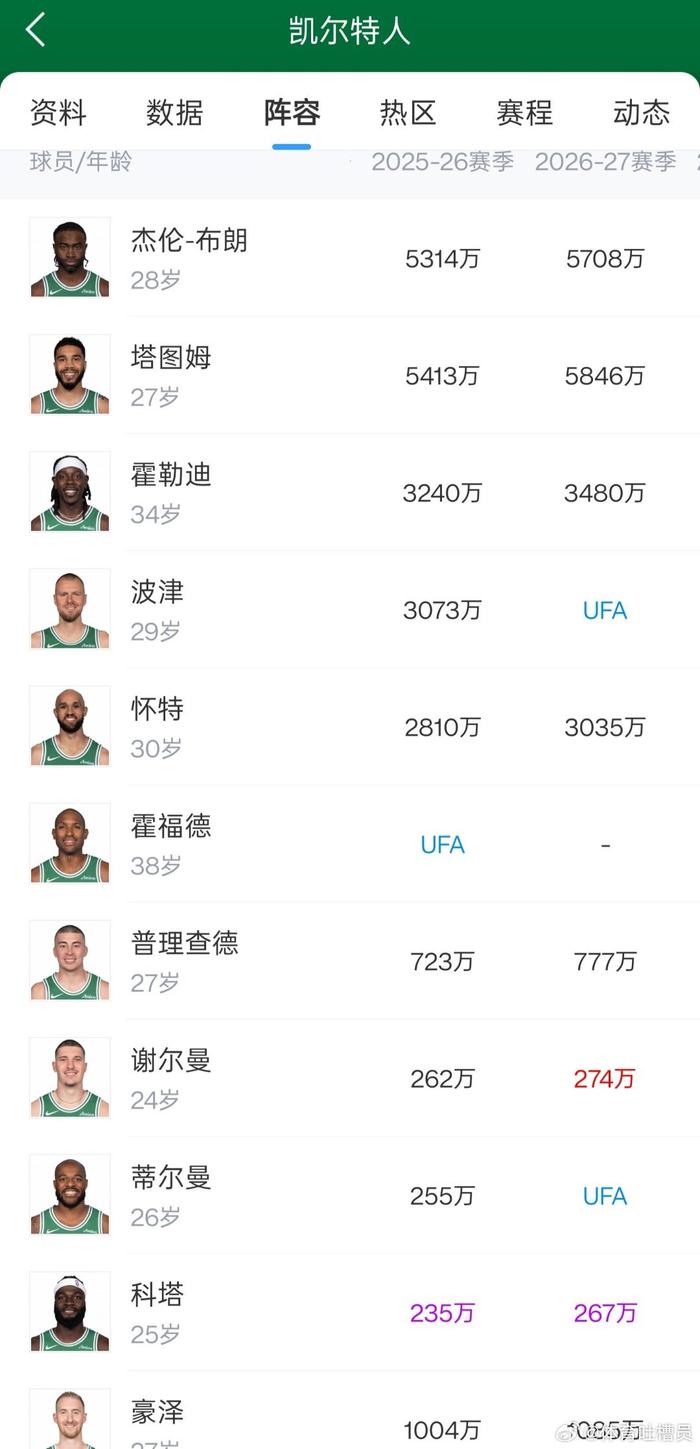The width and height of the screenshot is (700, 1449).
Task: Go back using the arrow
Action: coord(36,30)
